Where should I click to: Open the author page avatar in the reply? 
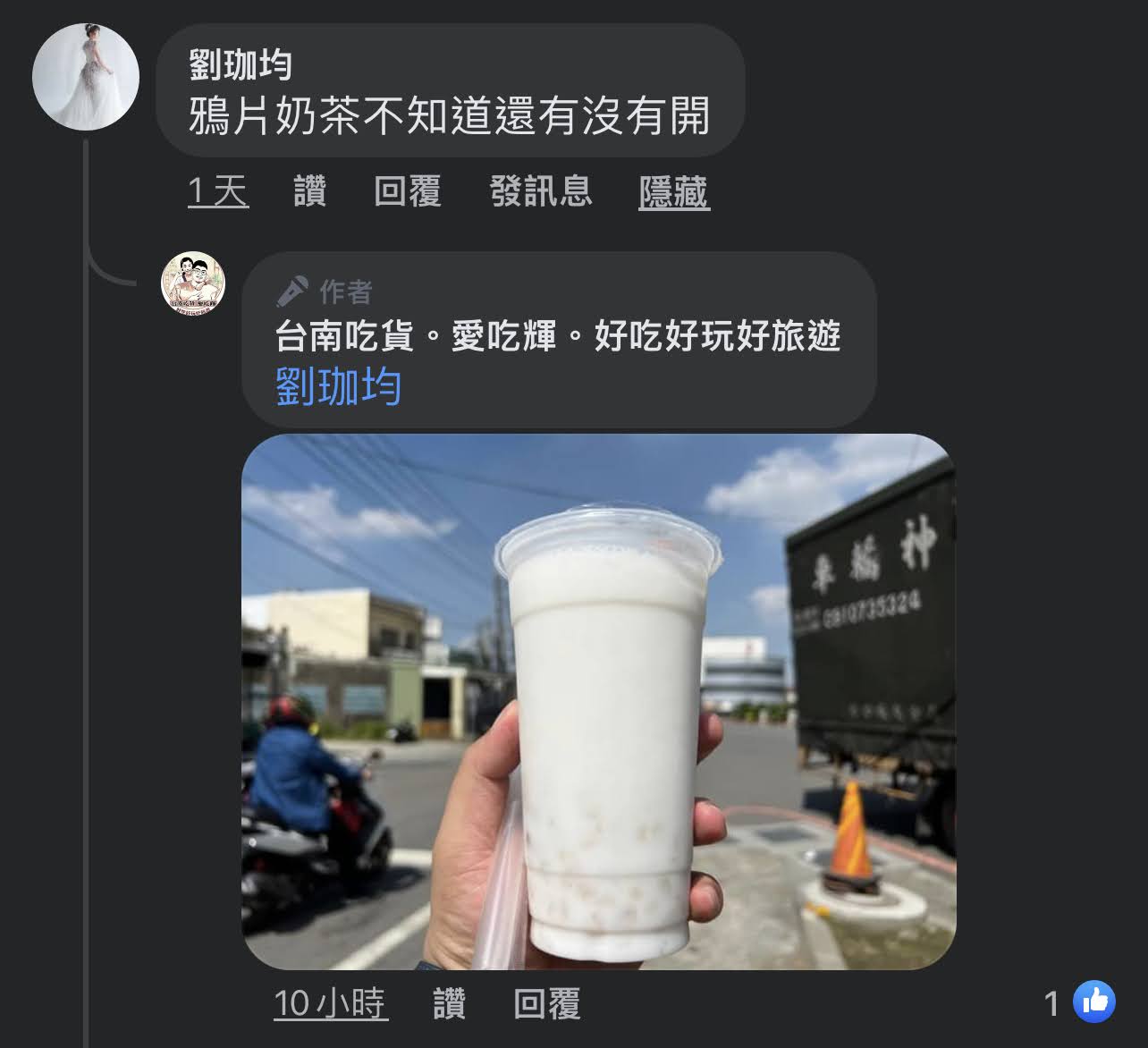point(192,284)
